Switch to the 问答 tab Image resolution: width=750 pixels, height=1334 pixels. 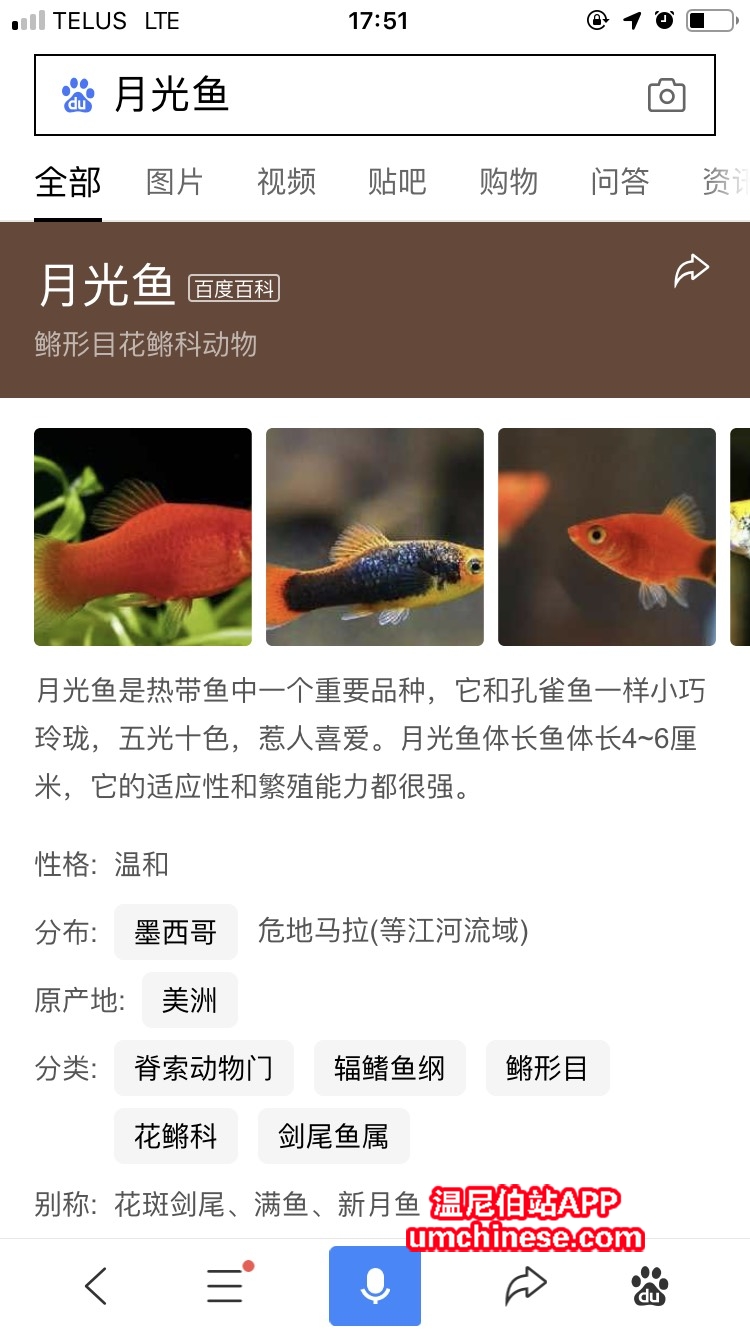[619, 182]
